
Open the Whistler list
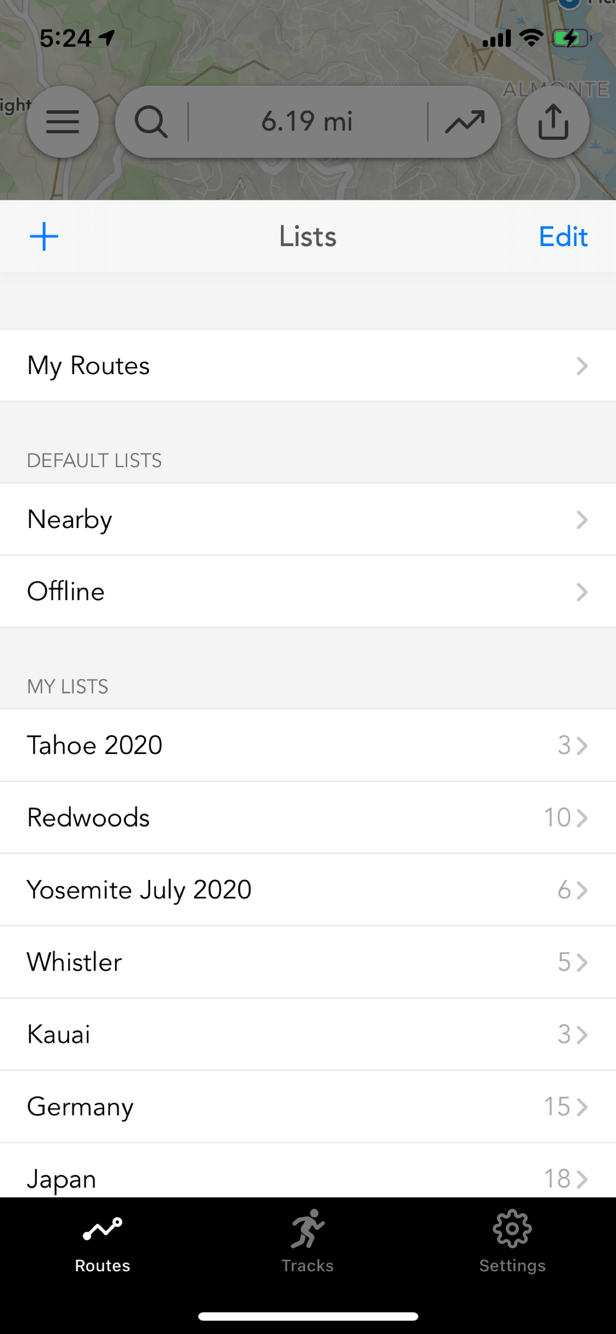(x=308, y=962)
